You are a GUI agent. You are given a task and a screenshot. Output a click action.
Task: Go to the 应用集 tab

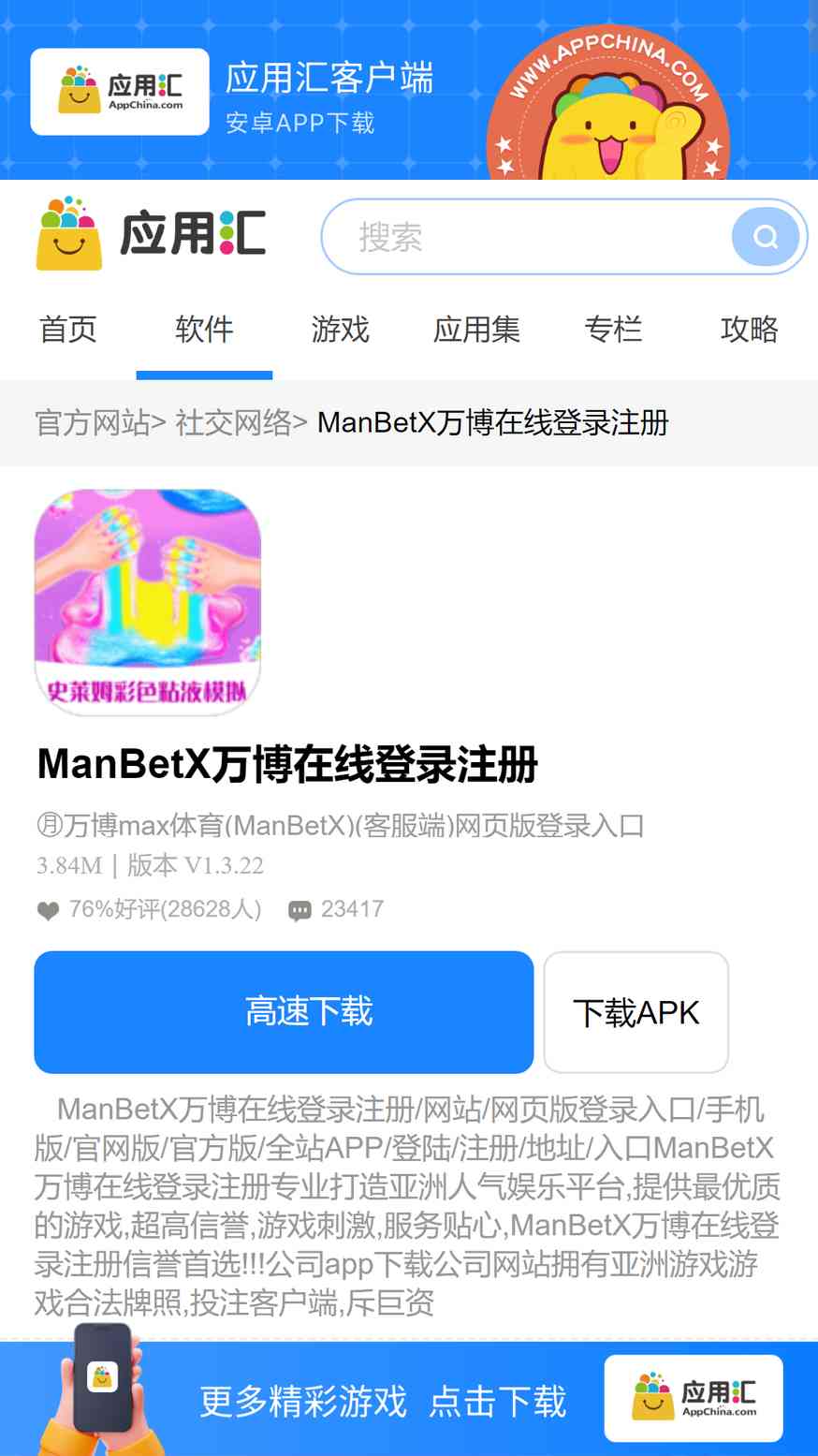(476, 330)
